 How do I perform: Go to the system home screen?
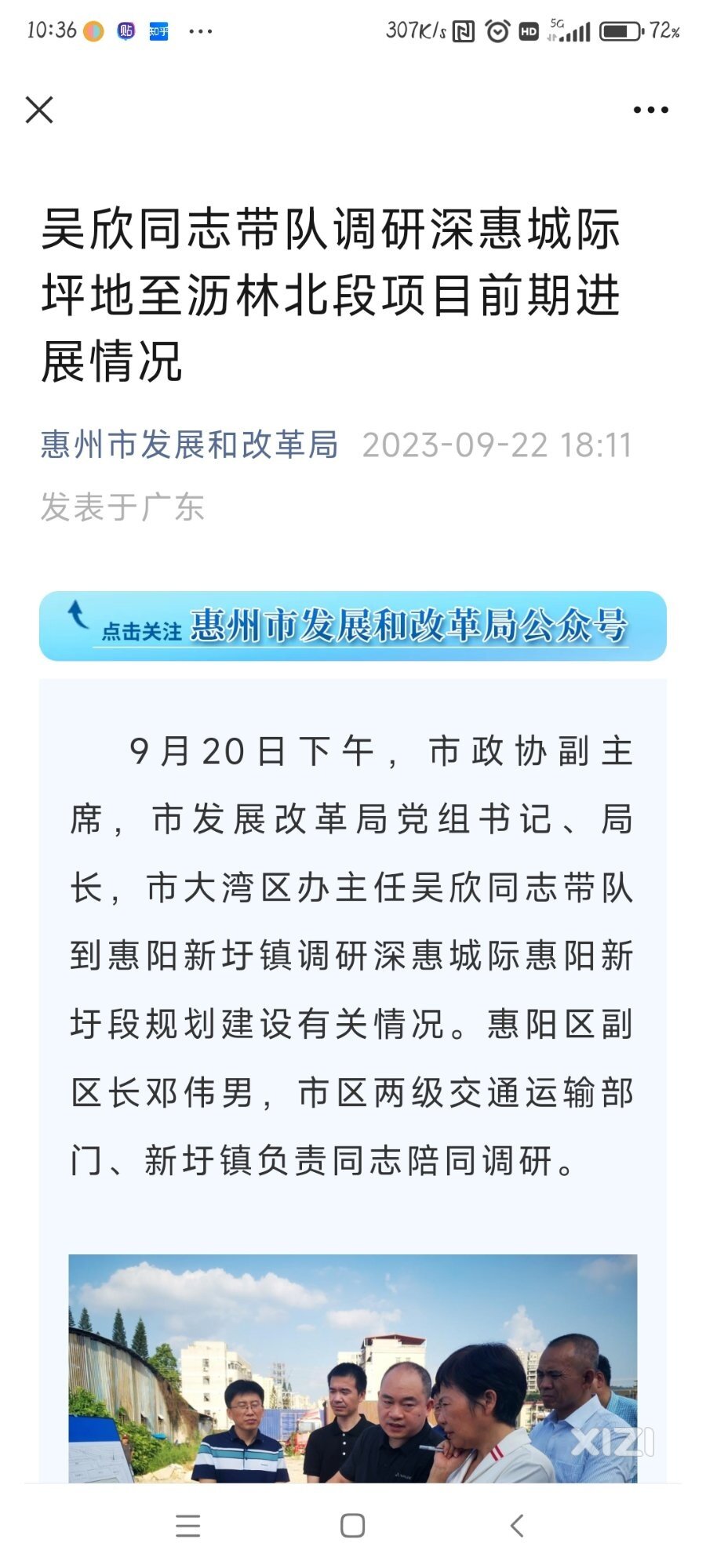click(352, 1526)
